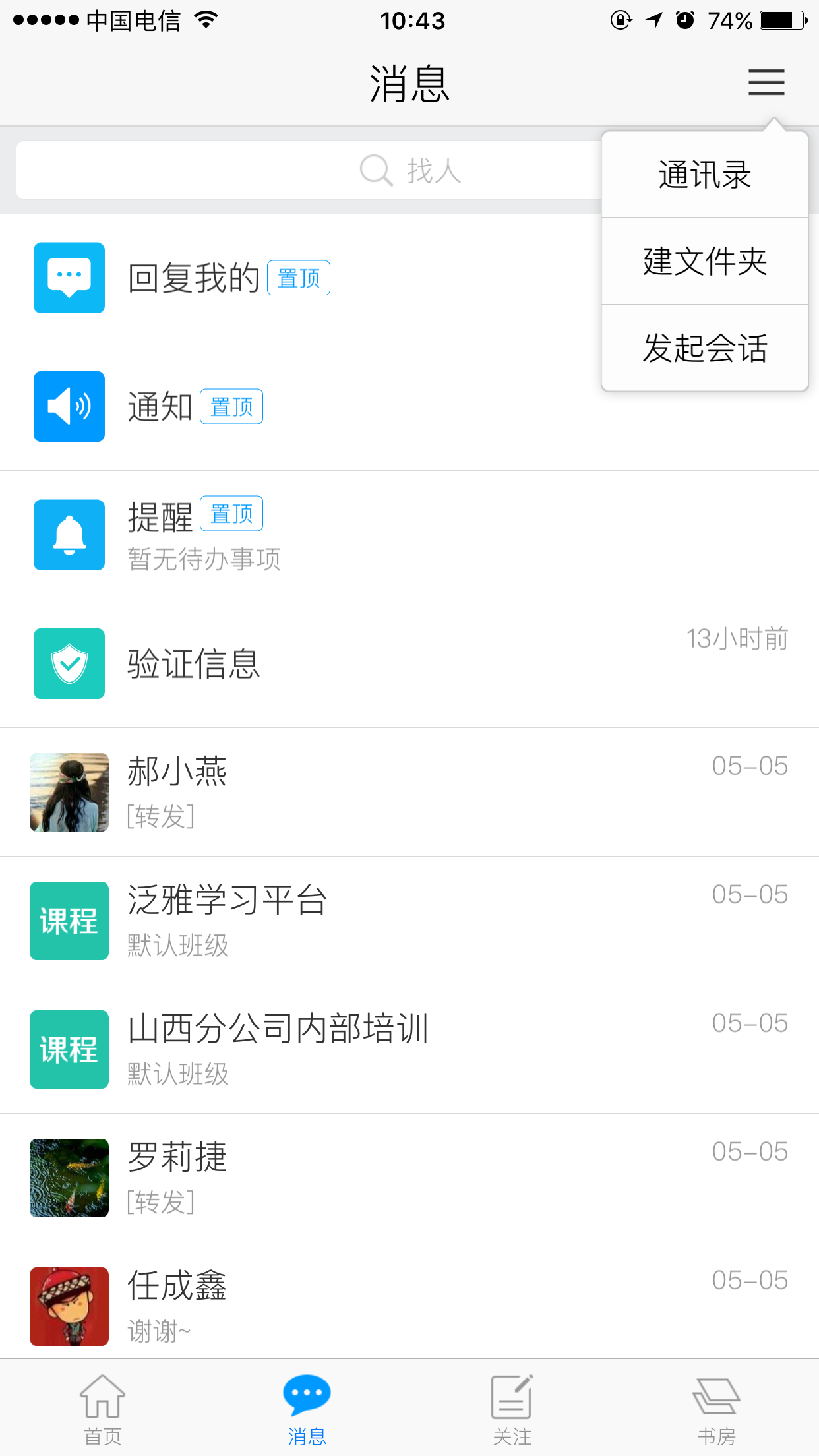Choose 发起会话 to start a conversation
Viewport: 819px width, 1456px height.
tap(704, 348)
